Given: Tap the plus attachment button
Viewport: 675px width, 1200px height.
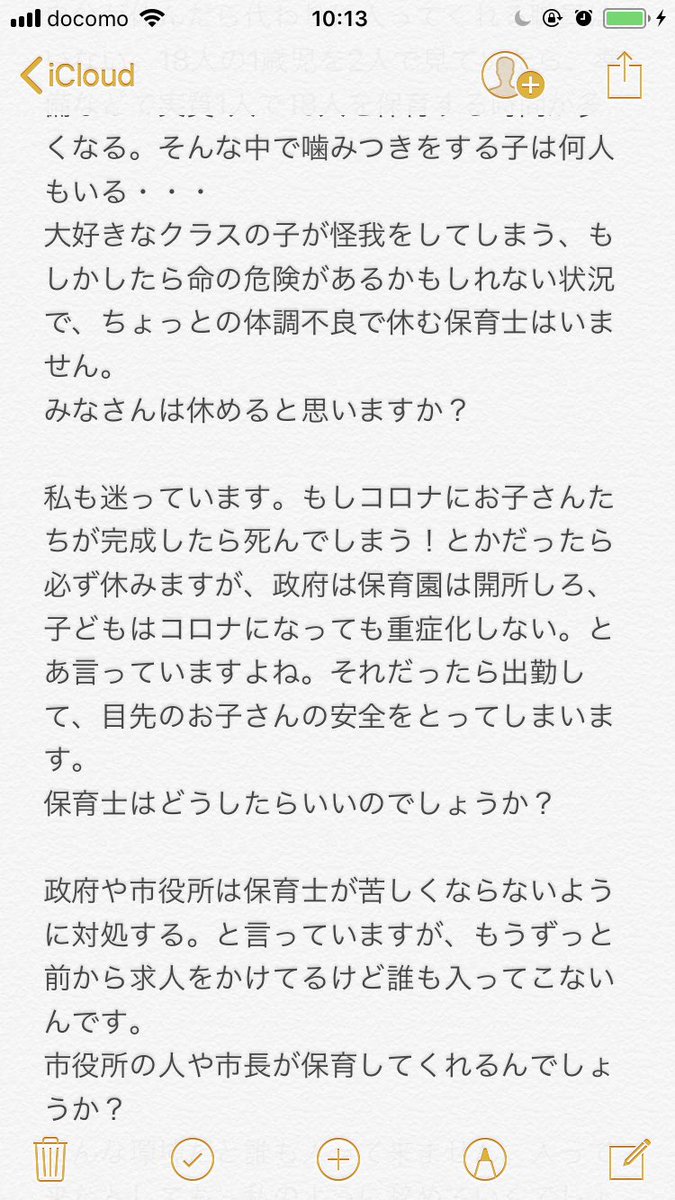Looking at the screenshot, I should click(x=338, y=1159).
